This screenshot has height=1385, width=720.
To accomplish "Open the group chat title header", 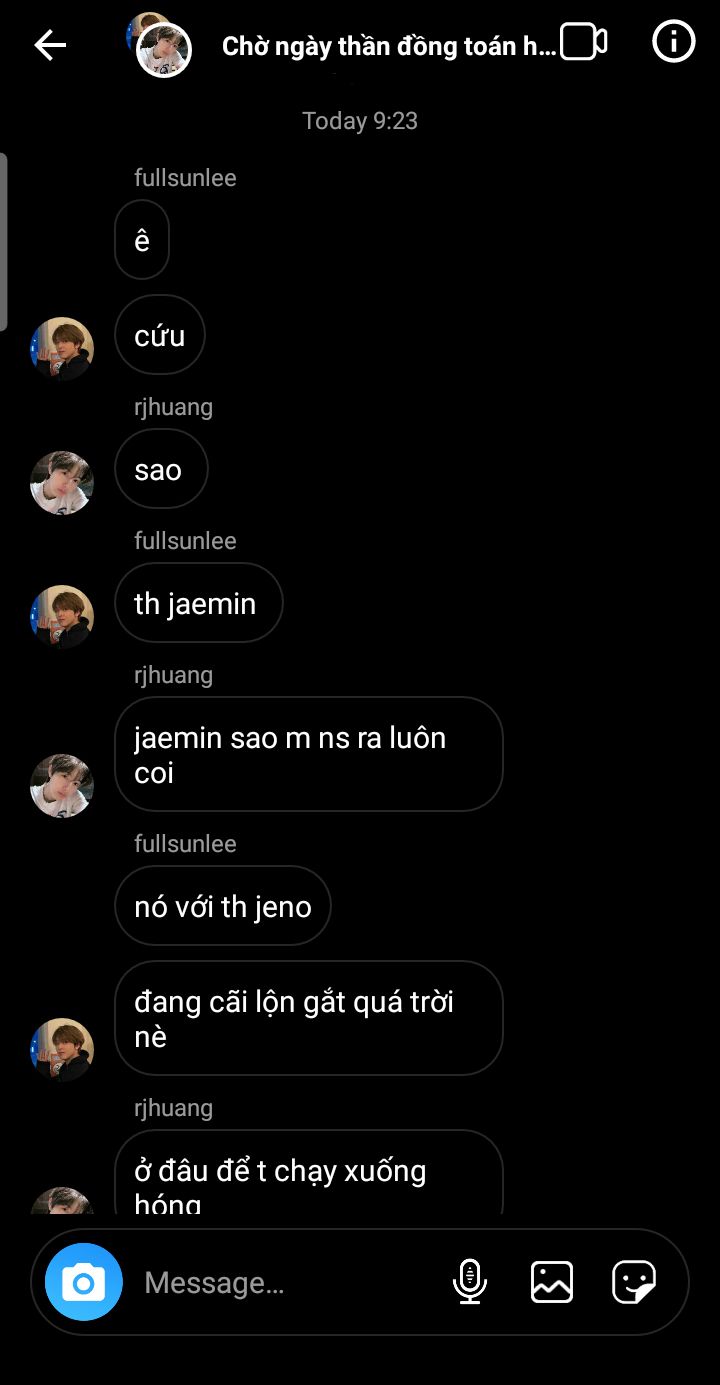I will (x=388, y=46).
